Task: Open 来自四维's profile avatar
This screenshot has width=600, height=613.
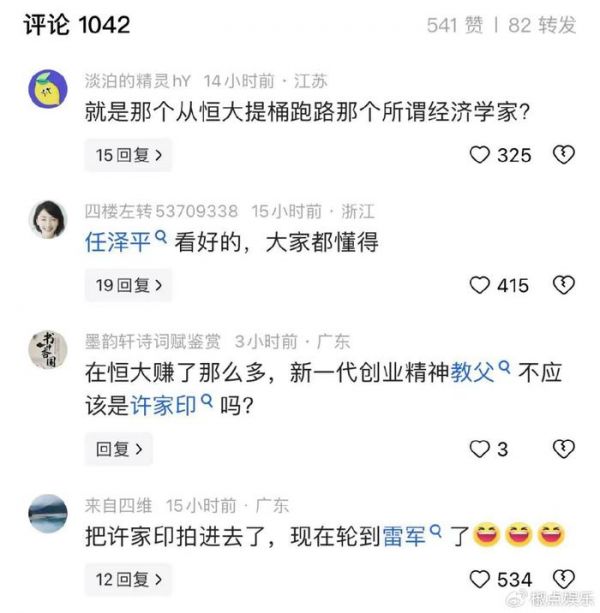Action: [x=48, y=515]
